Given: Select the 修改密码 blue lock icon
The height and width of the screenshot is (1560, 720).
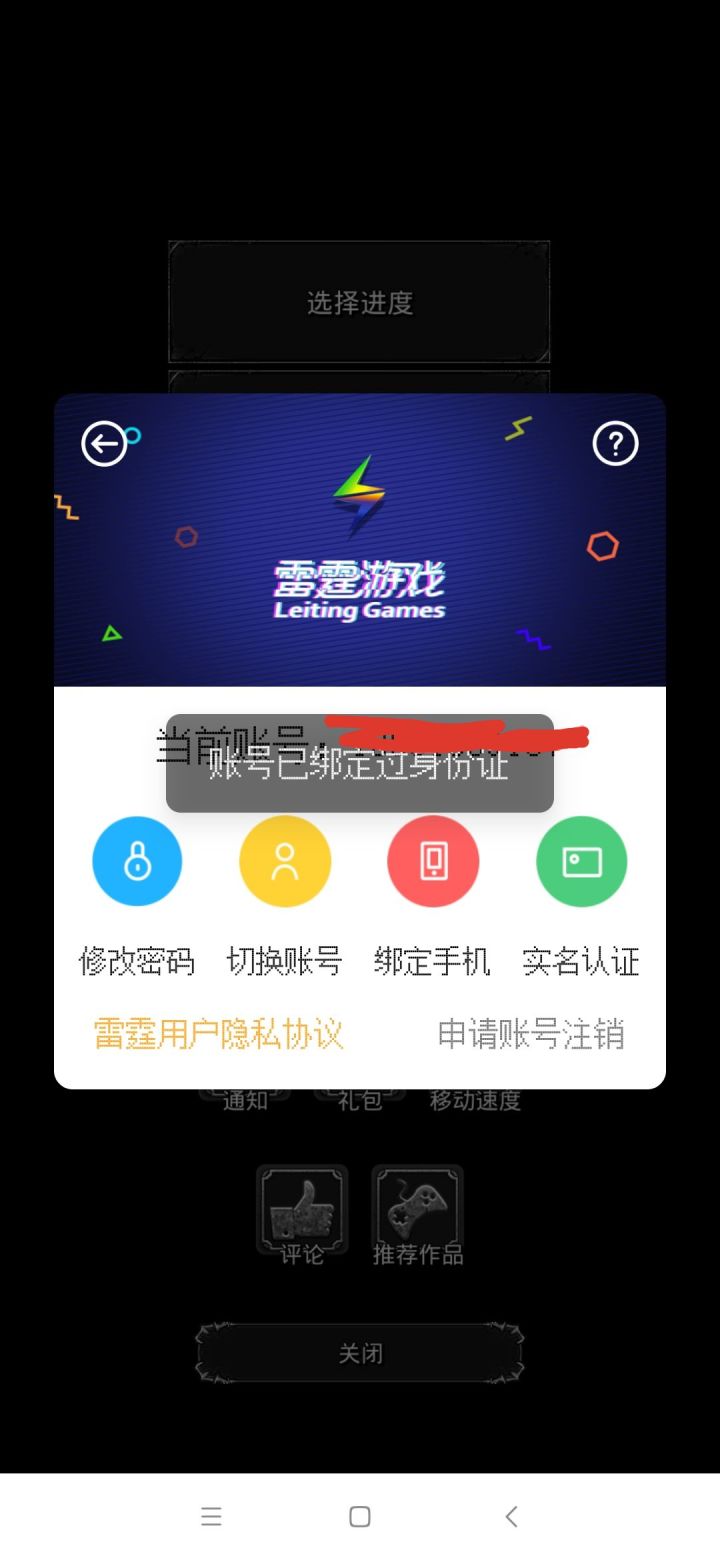Looking at the screenshot, I should 137,861.
